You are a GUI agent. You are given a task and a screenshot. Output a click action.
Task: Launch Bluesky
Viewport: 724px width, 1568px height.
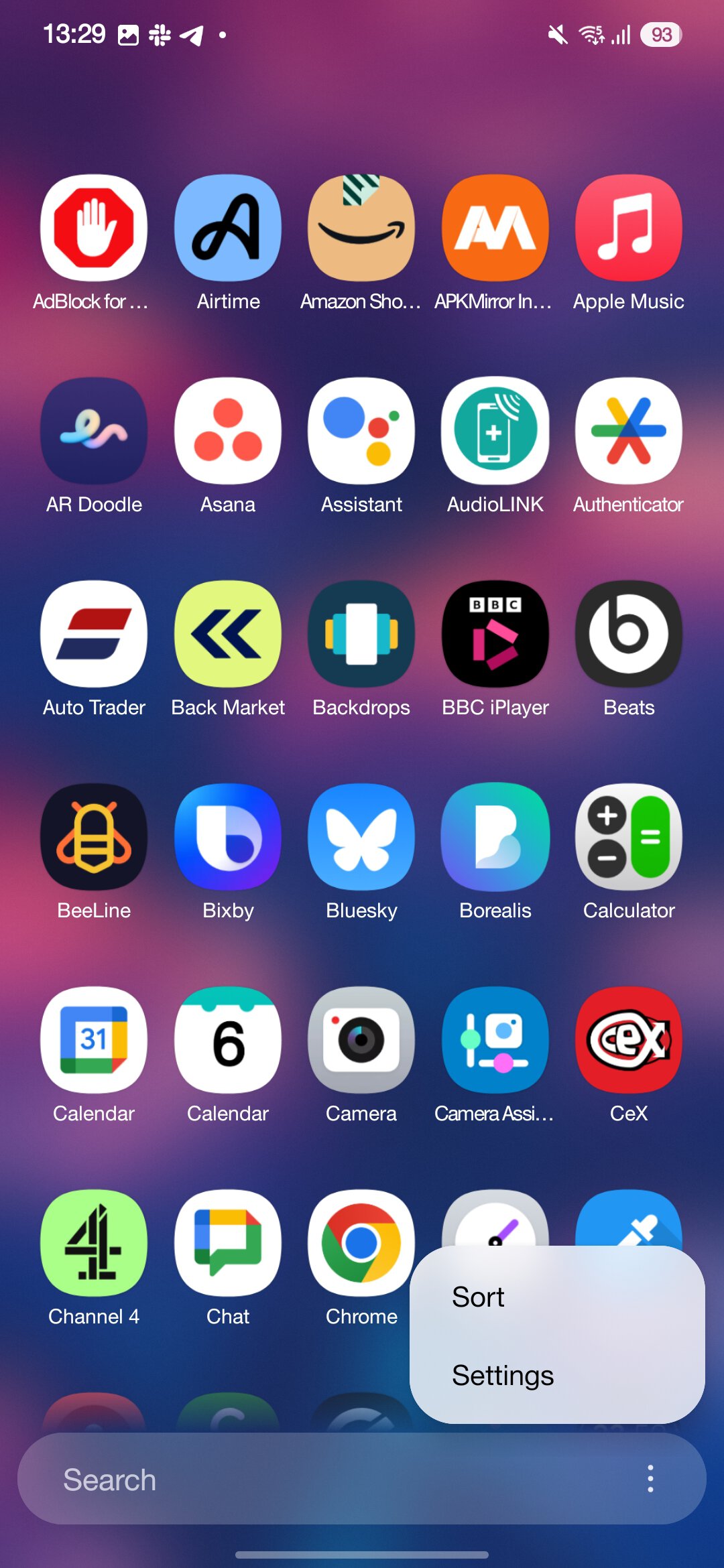point(361,838)
